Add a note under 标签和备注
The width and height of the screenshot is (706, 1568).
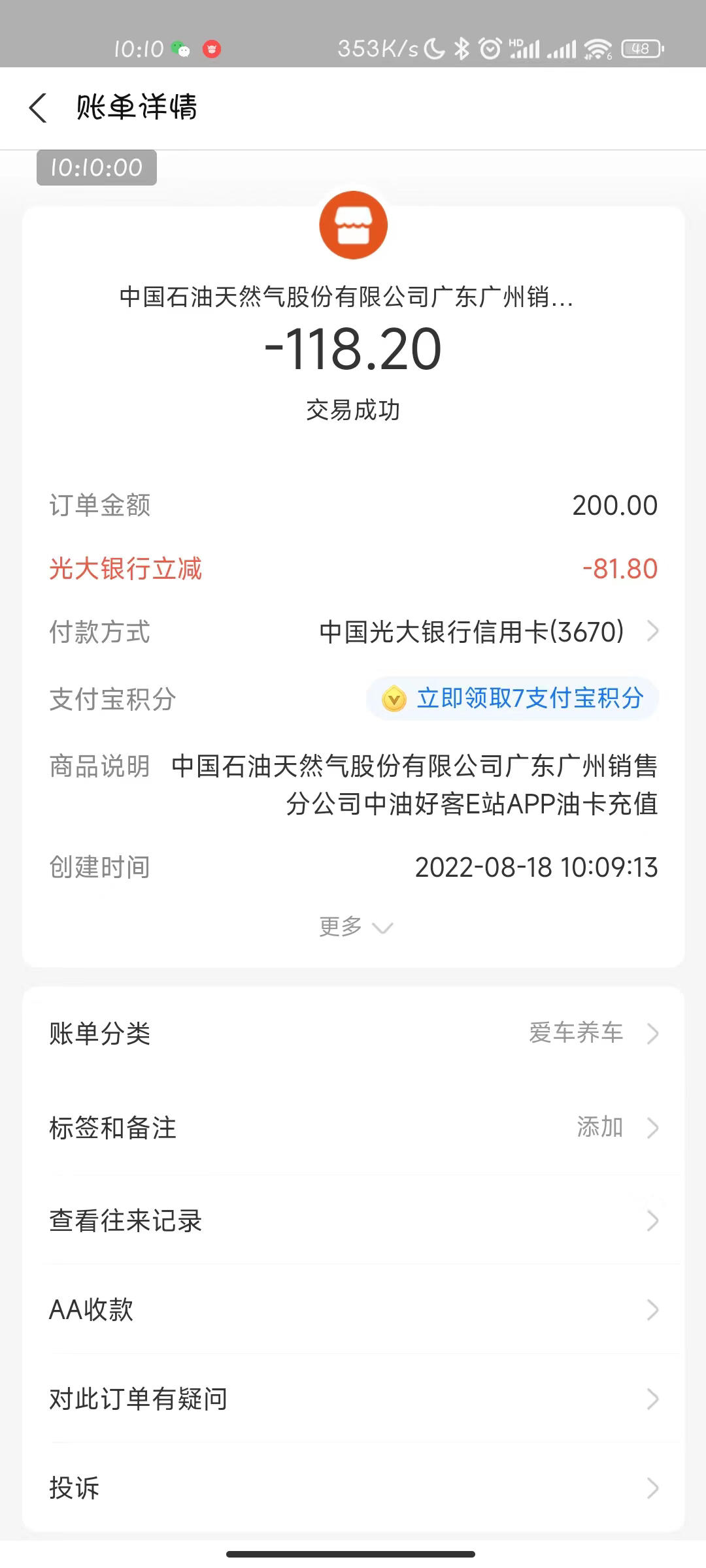(353, 1128)
